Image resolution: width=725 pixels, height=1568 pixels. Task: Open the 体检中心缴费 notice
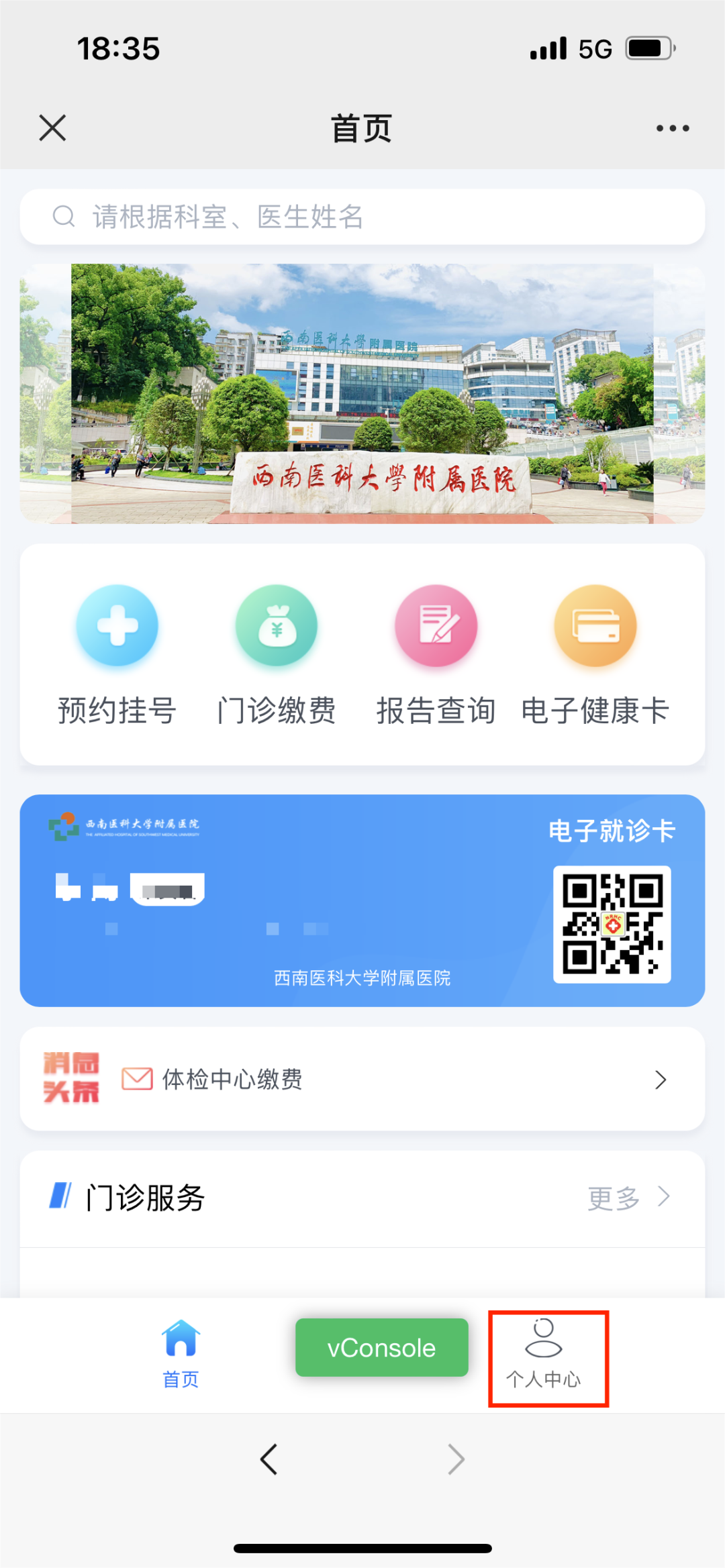(x=362, y=1079)
